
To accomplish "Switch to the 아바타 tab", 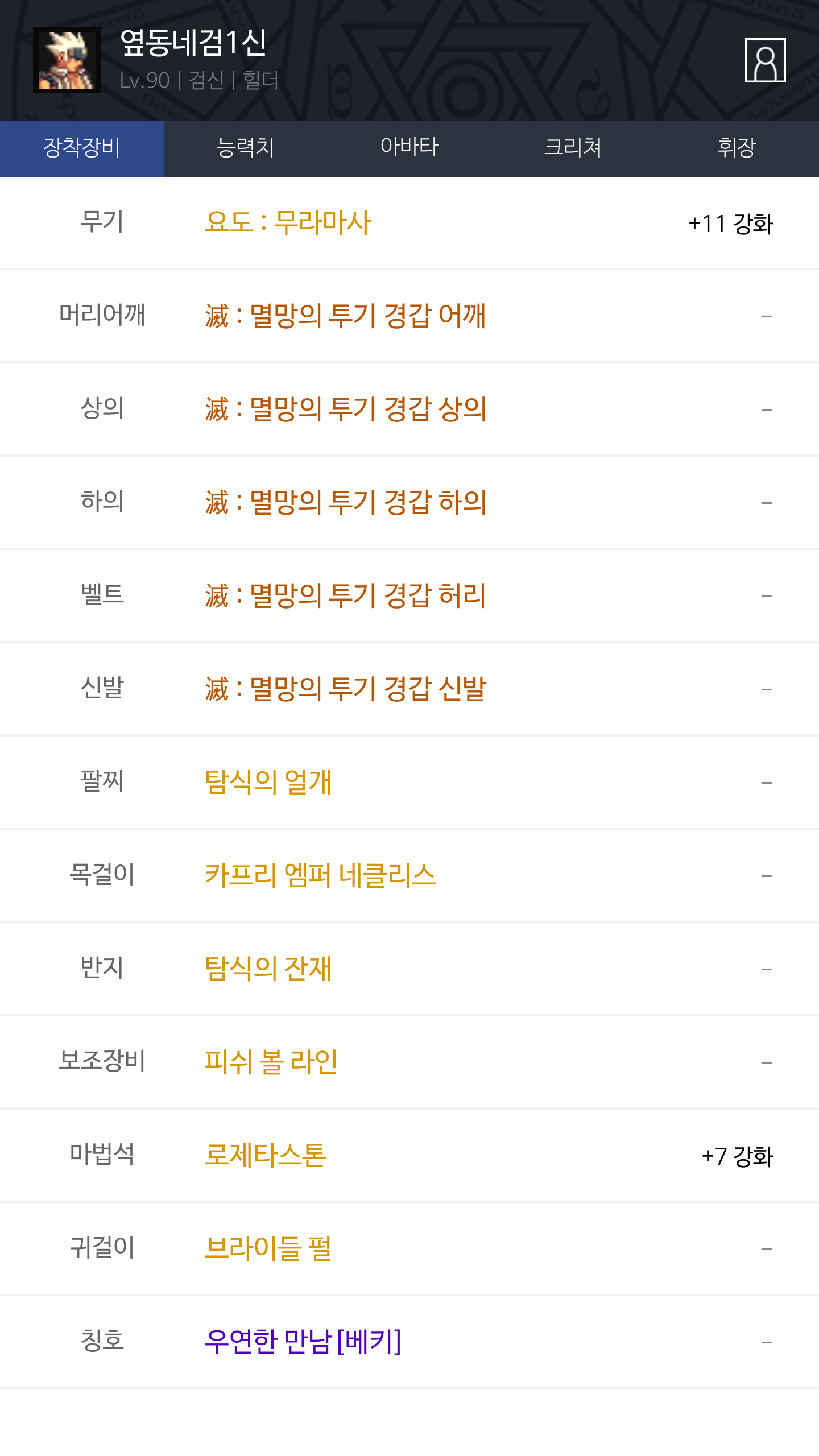I will pos(409,148).
